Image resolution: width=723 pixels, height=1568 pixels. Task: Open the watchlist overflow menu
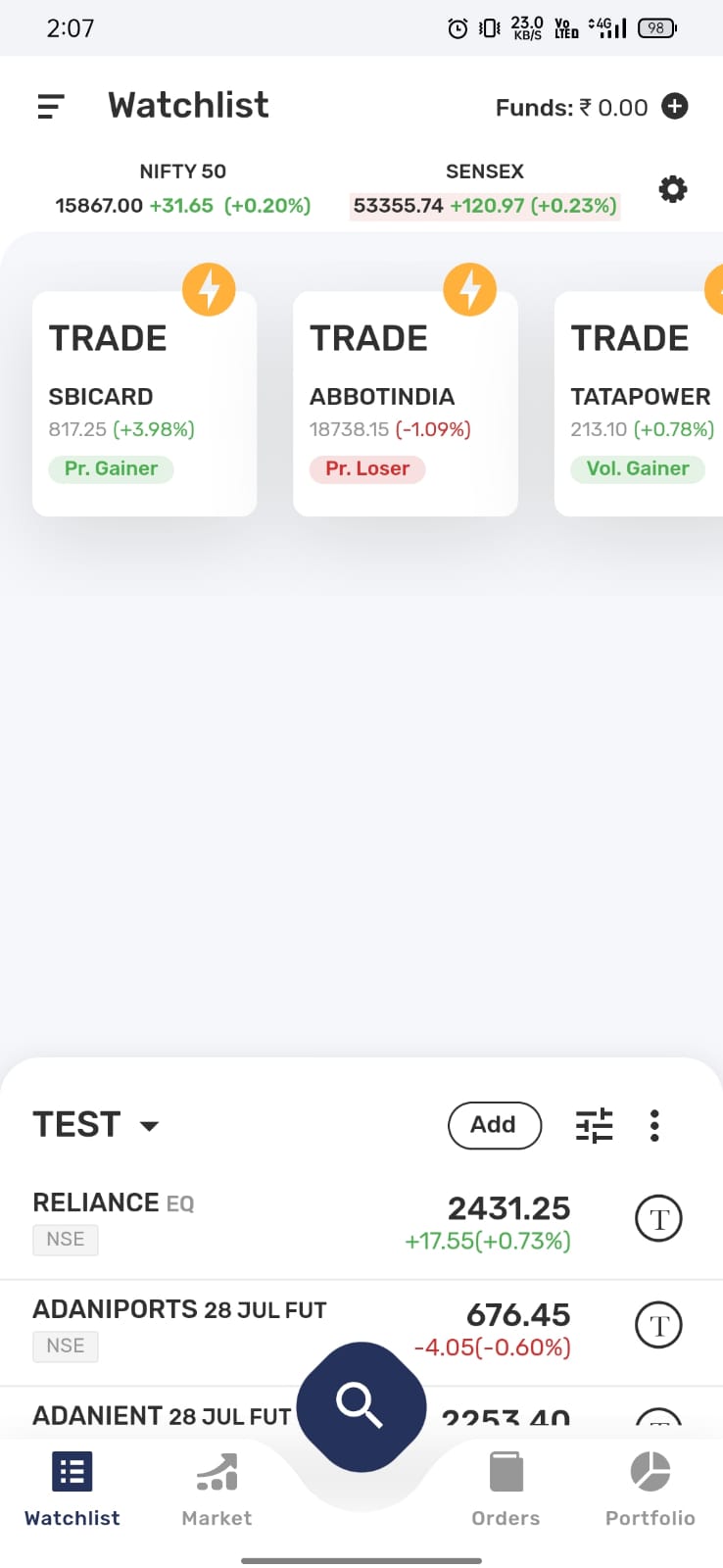[x=654, y=1125]
